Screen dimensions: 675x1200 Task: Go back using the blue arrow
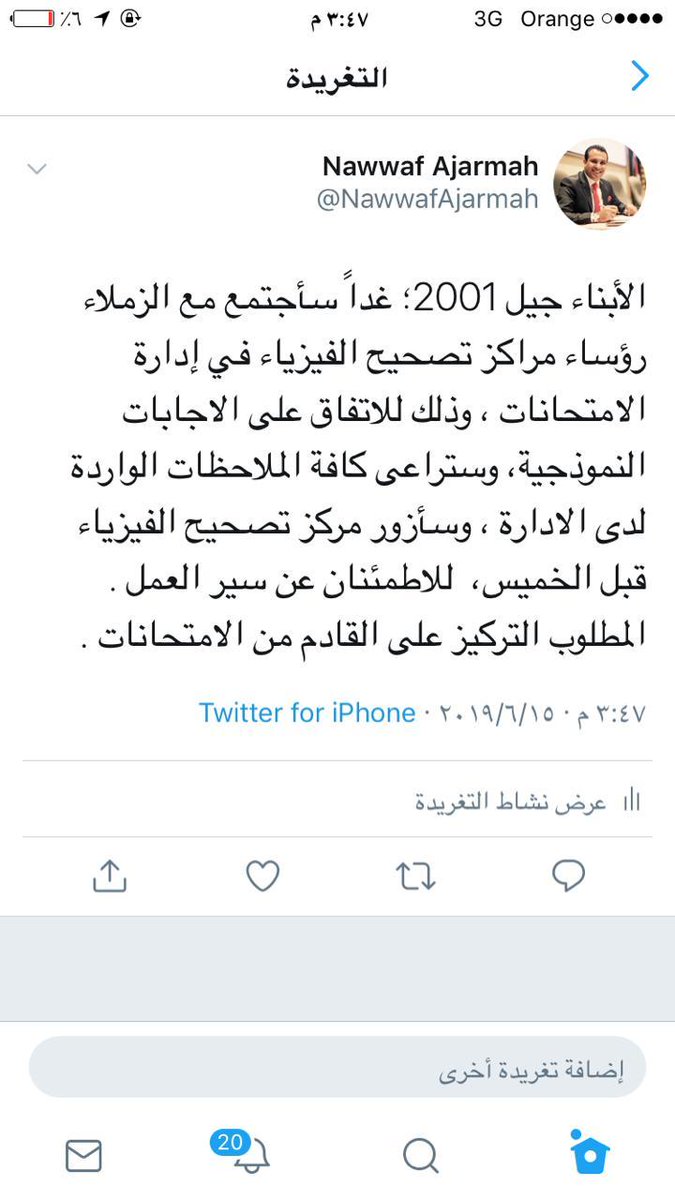tap(640, 77)
